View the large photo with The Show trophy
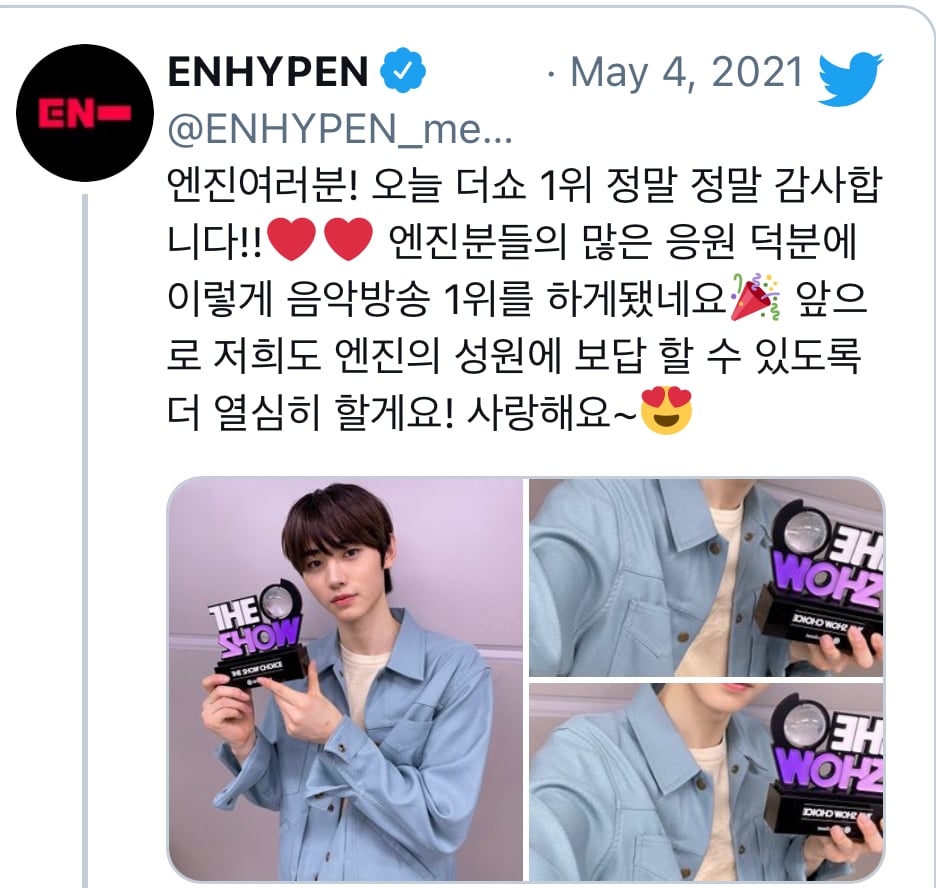 tap(345, 679)
